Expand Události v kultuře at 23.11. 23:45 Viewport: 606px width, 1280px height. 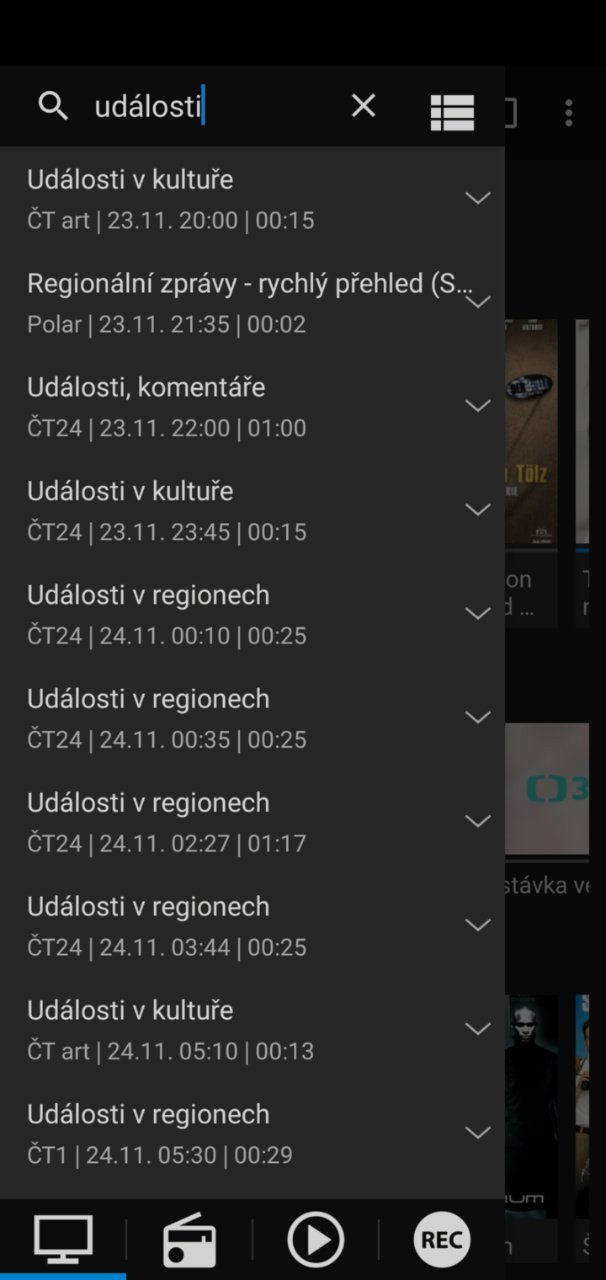[x=478, y=510]
